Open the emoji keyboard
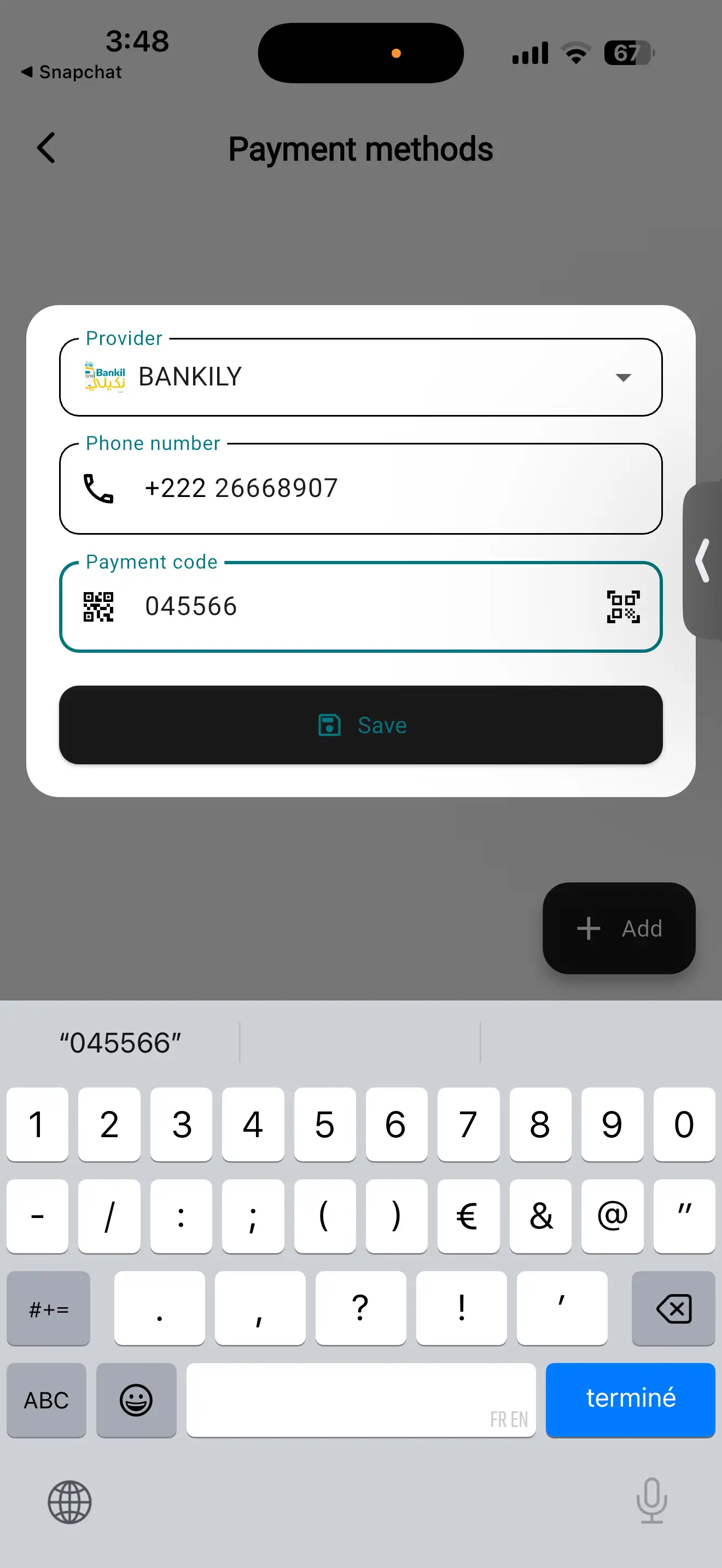 pos(136,1400)
